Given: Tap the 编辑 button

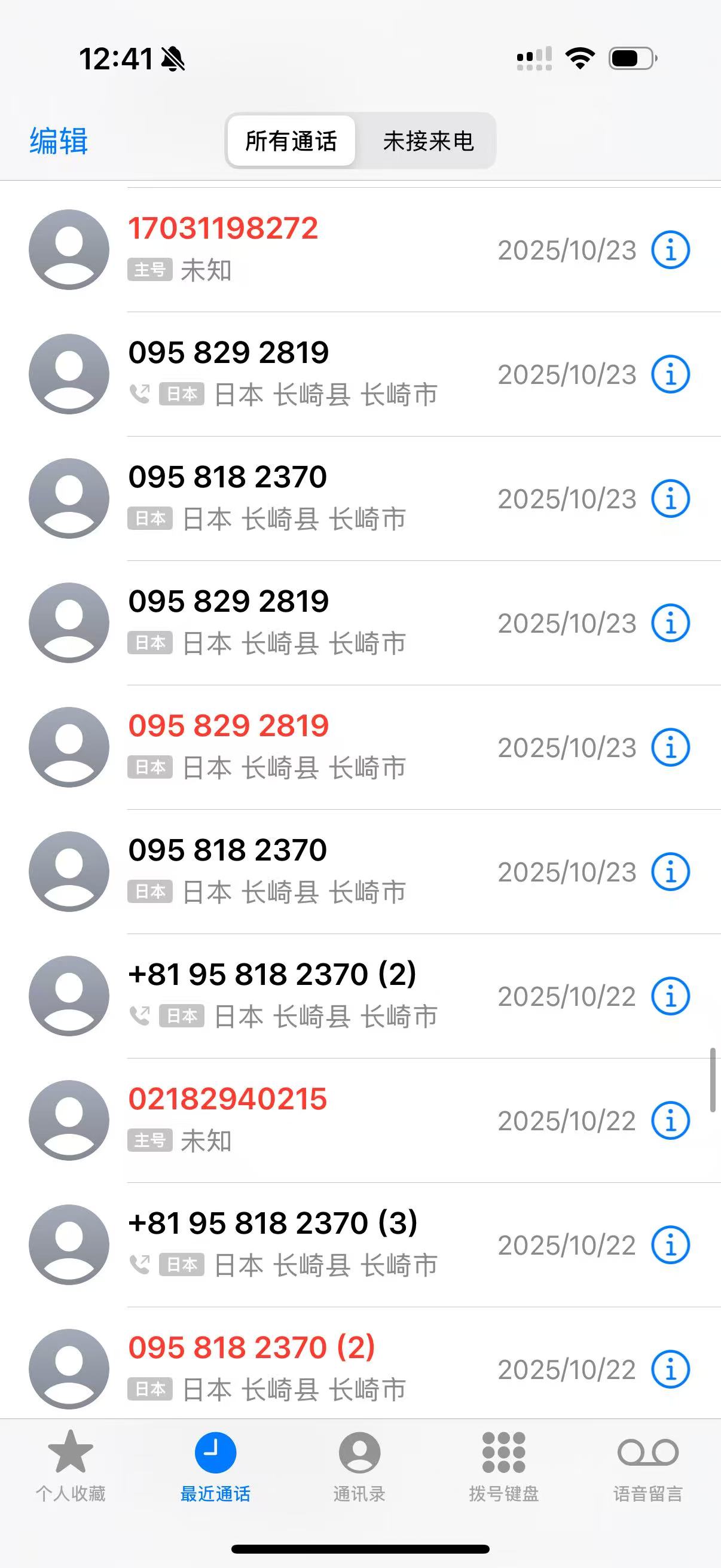Looking at the screenshot, I should pos(59,141).
